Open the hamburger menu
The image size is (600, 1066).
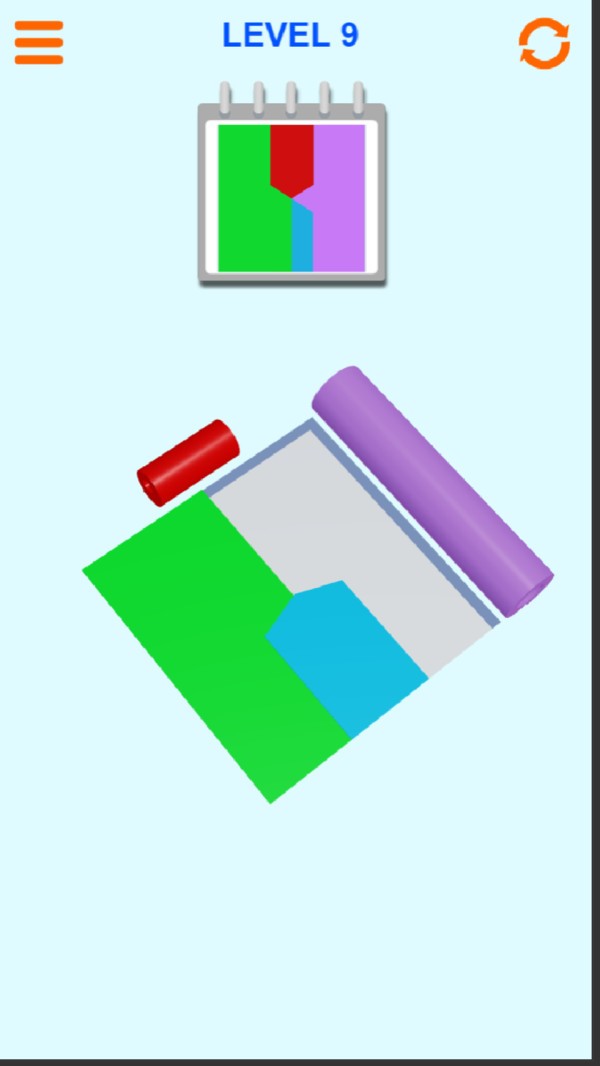coord(39,42)
